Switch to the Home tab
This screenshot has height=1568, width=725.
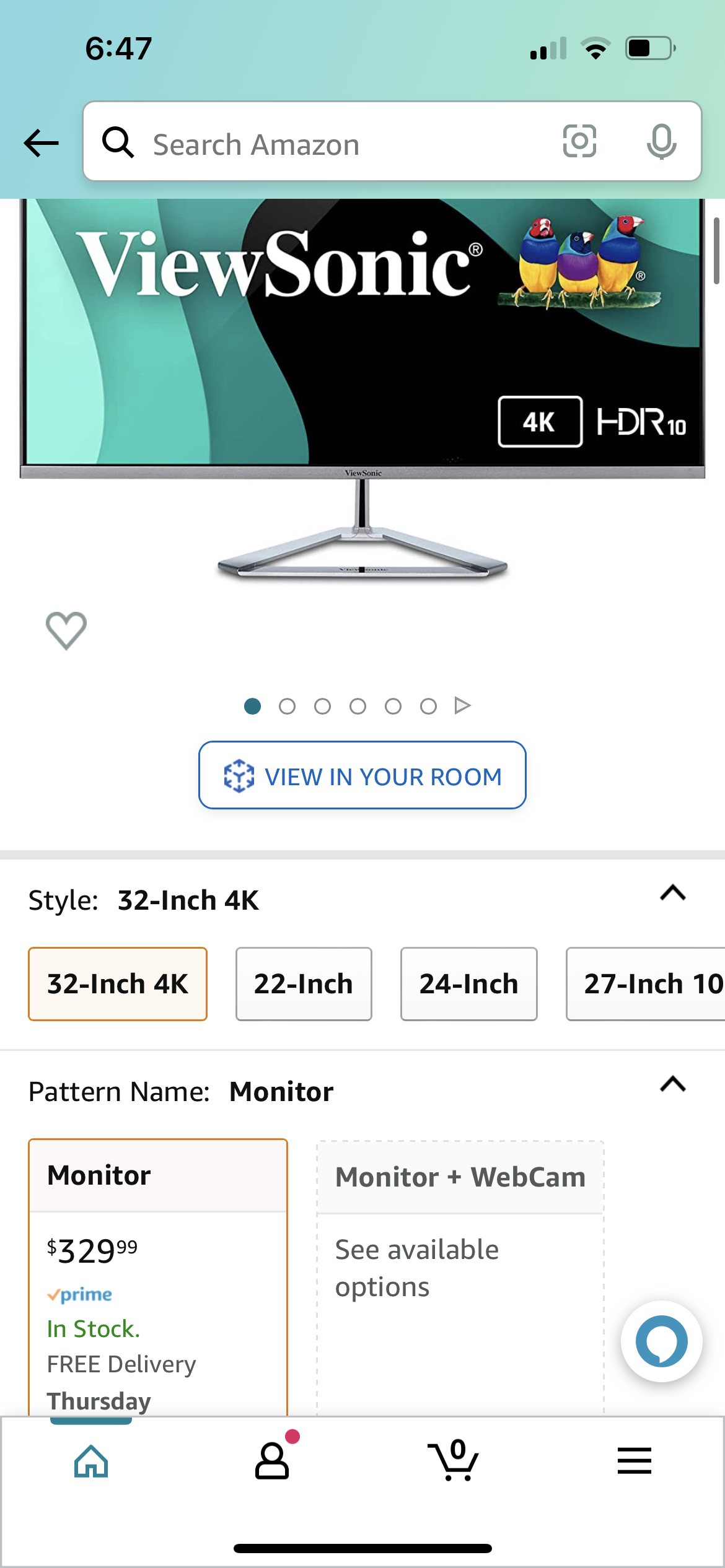pos(91,1461)
